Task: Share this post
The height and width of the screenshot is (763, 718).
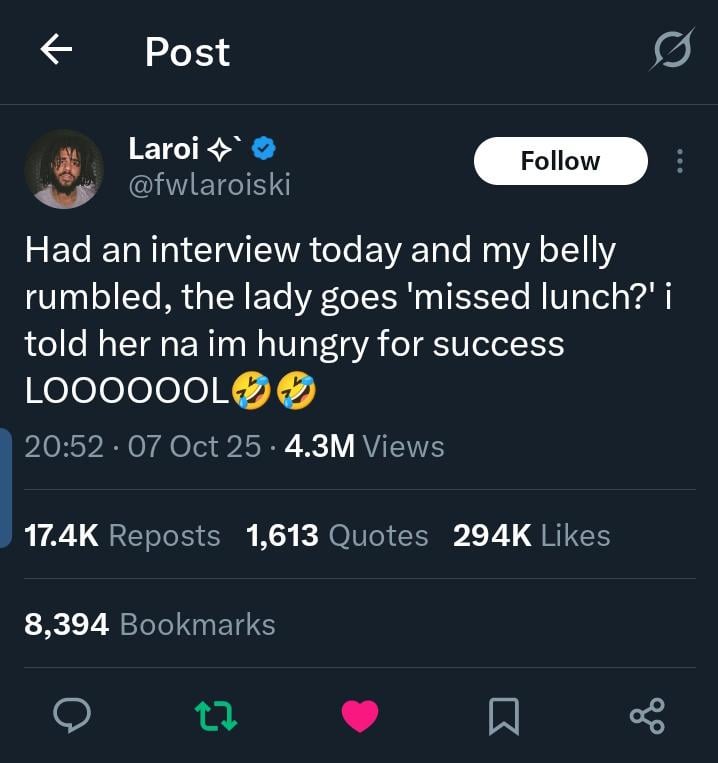Action: 647,715
